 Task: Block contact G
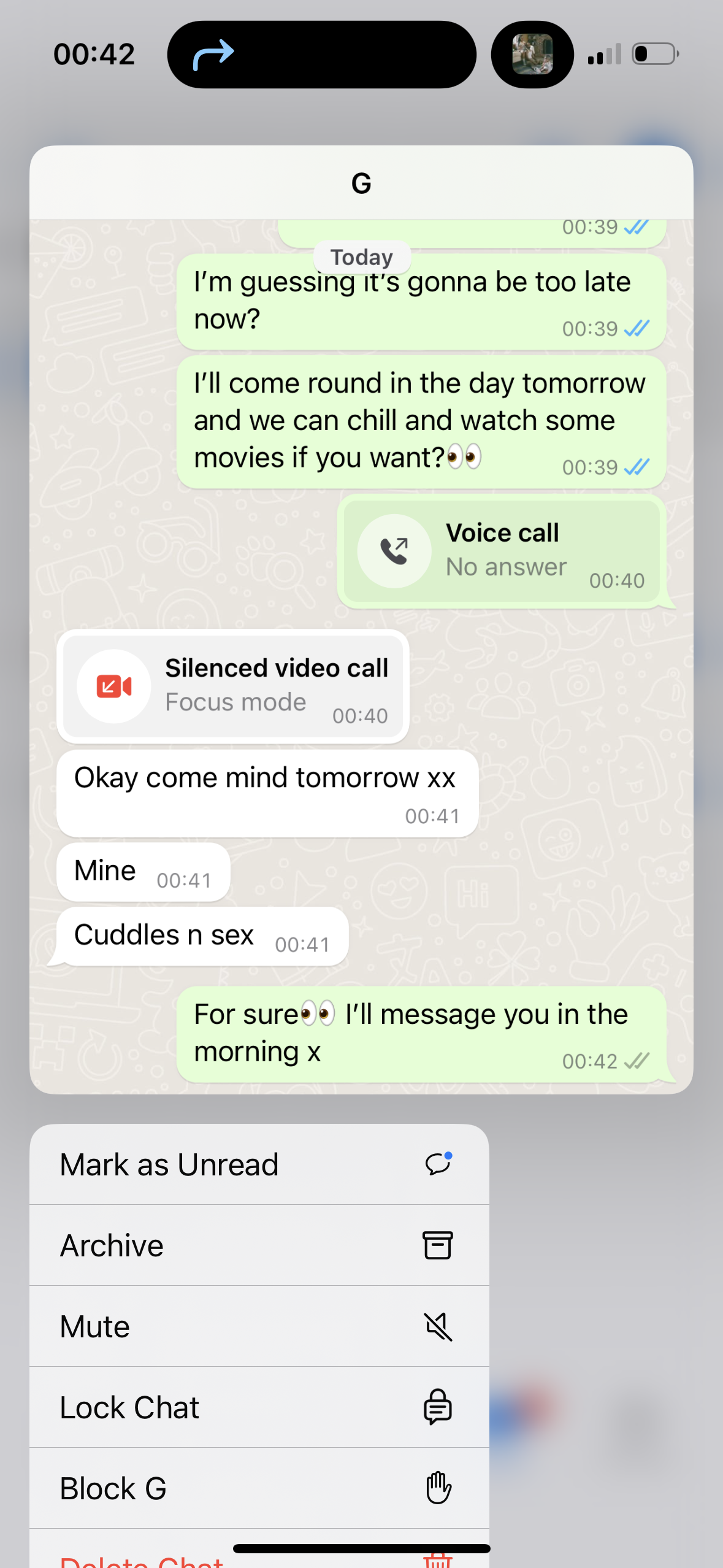coord(259,1488)
